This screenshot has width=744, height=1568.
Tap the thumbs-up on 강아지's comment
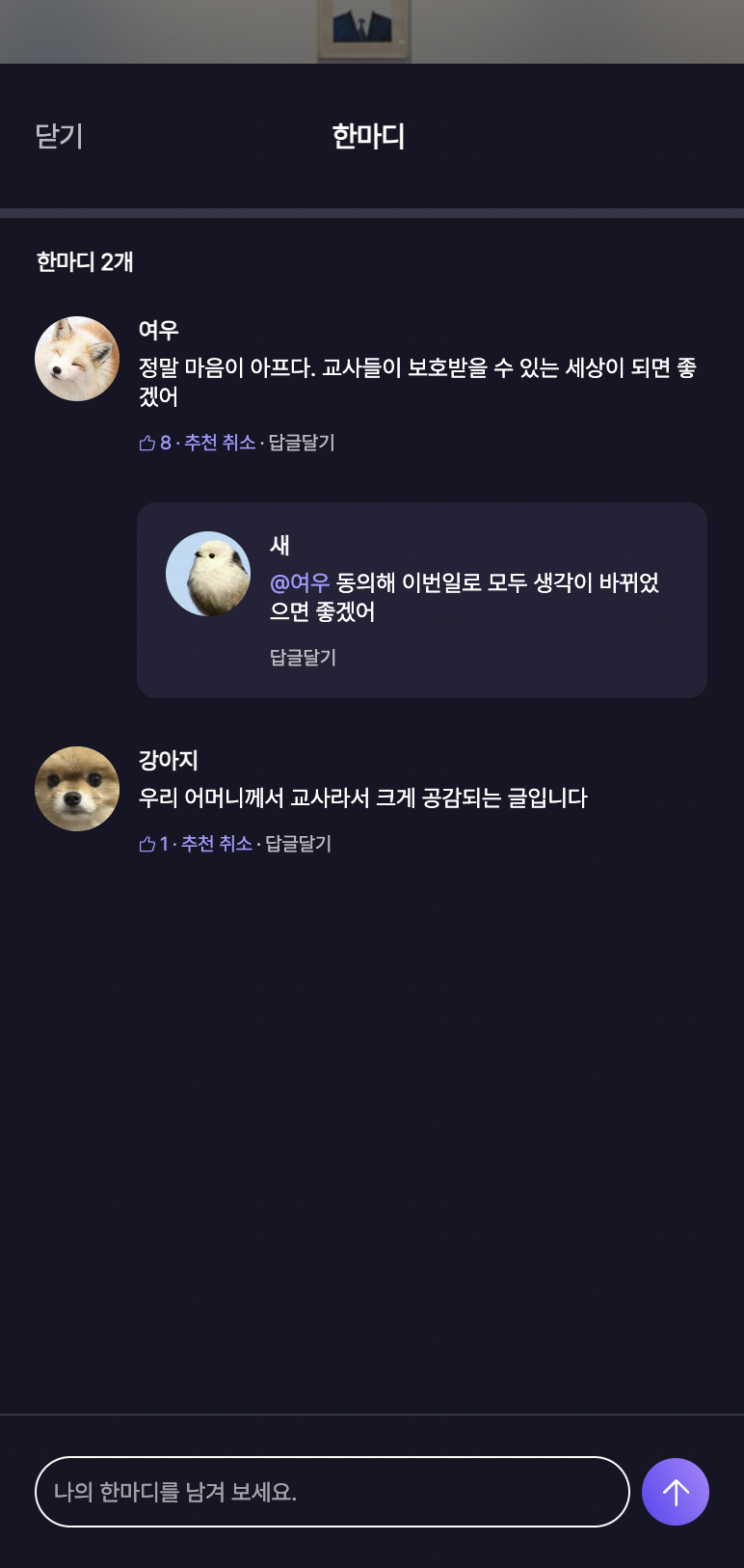pyautogui.click(x=148, y=844)
